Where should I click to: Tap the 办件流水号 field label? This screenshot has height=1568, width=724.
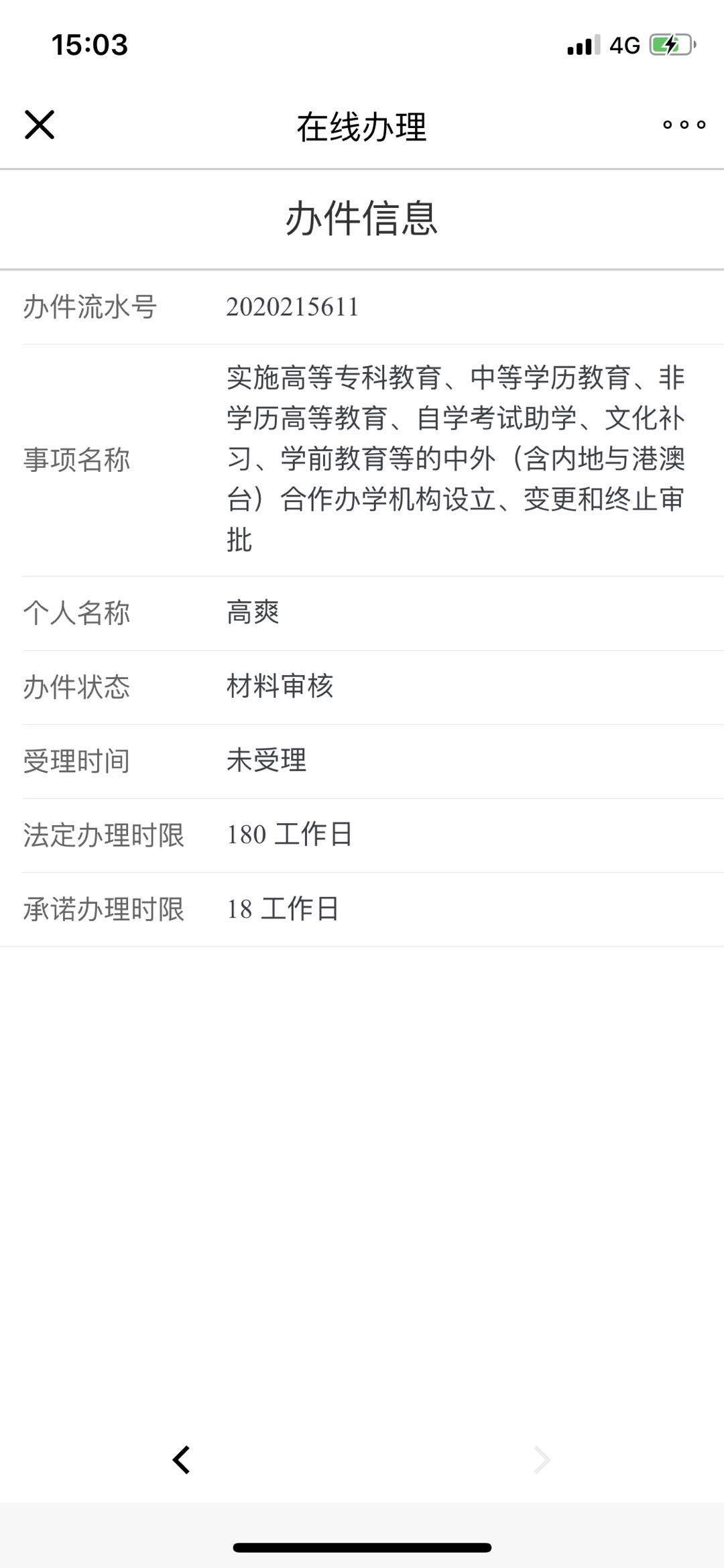91,308
